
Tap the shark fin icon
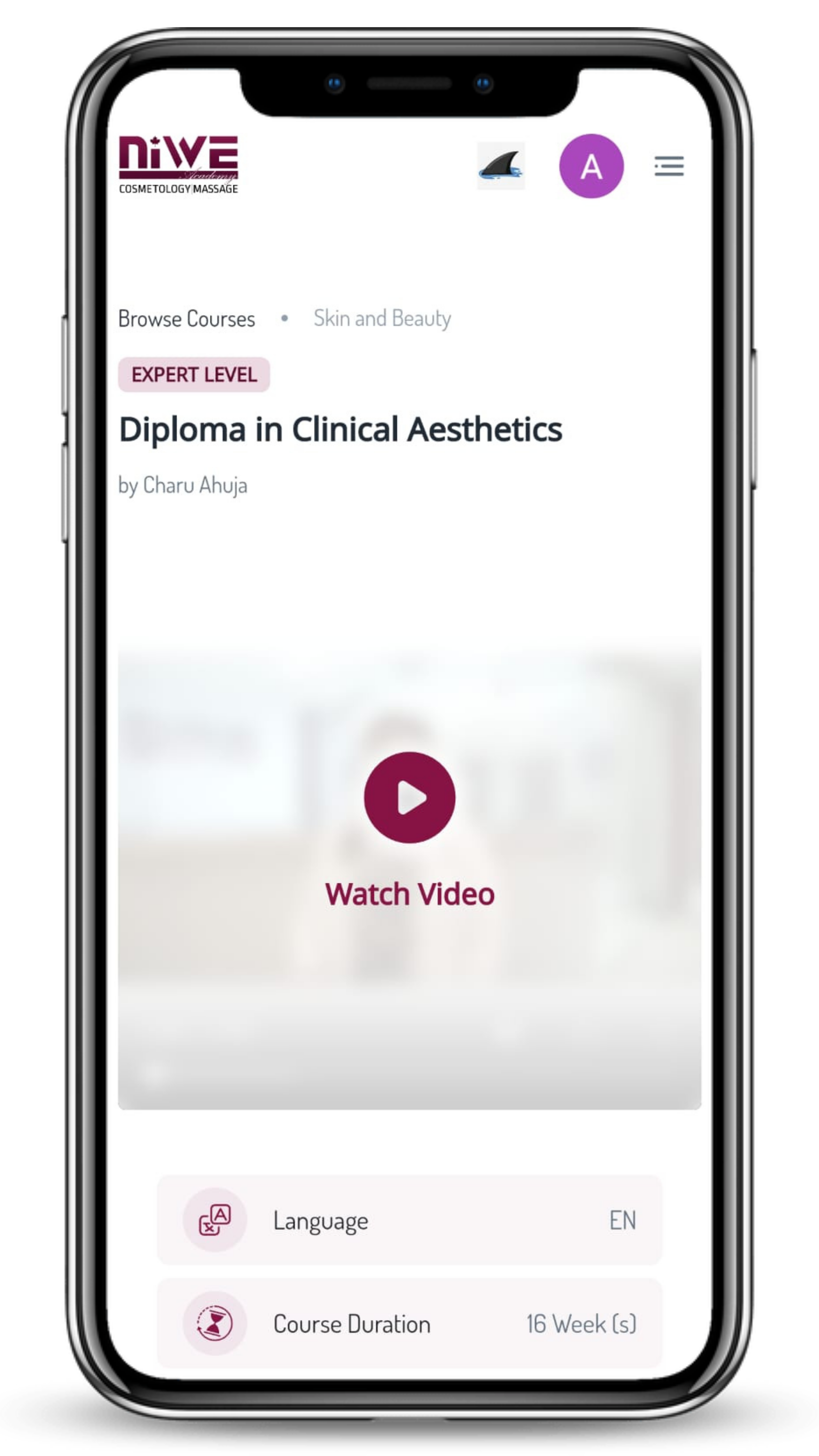tap(501, 166)
